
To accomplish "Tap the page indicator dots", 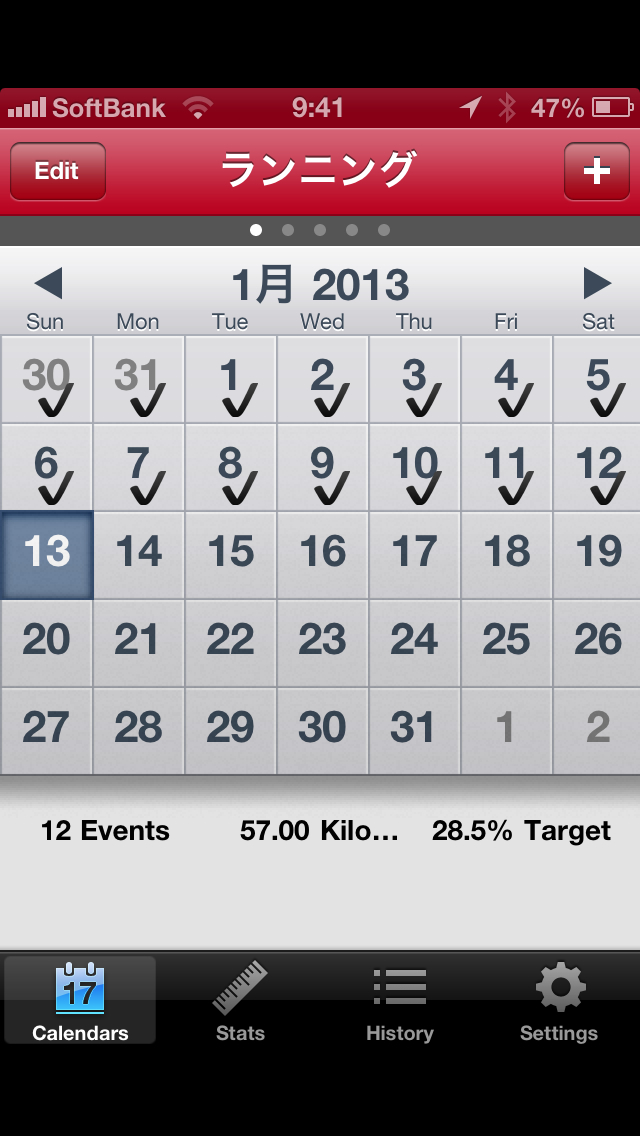I will click(320, 230).
